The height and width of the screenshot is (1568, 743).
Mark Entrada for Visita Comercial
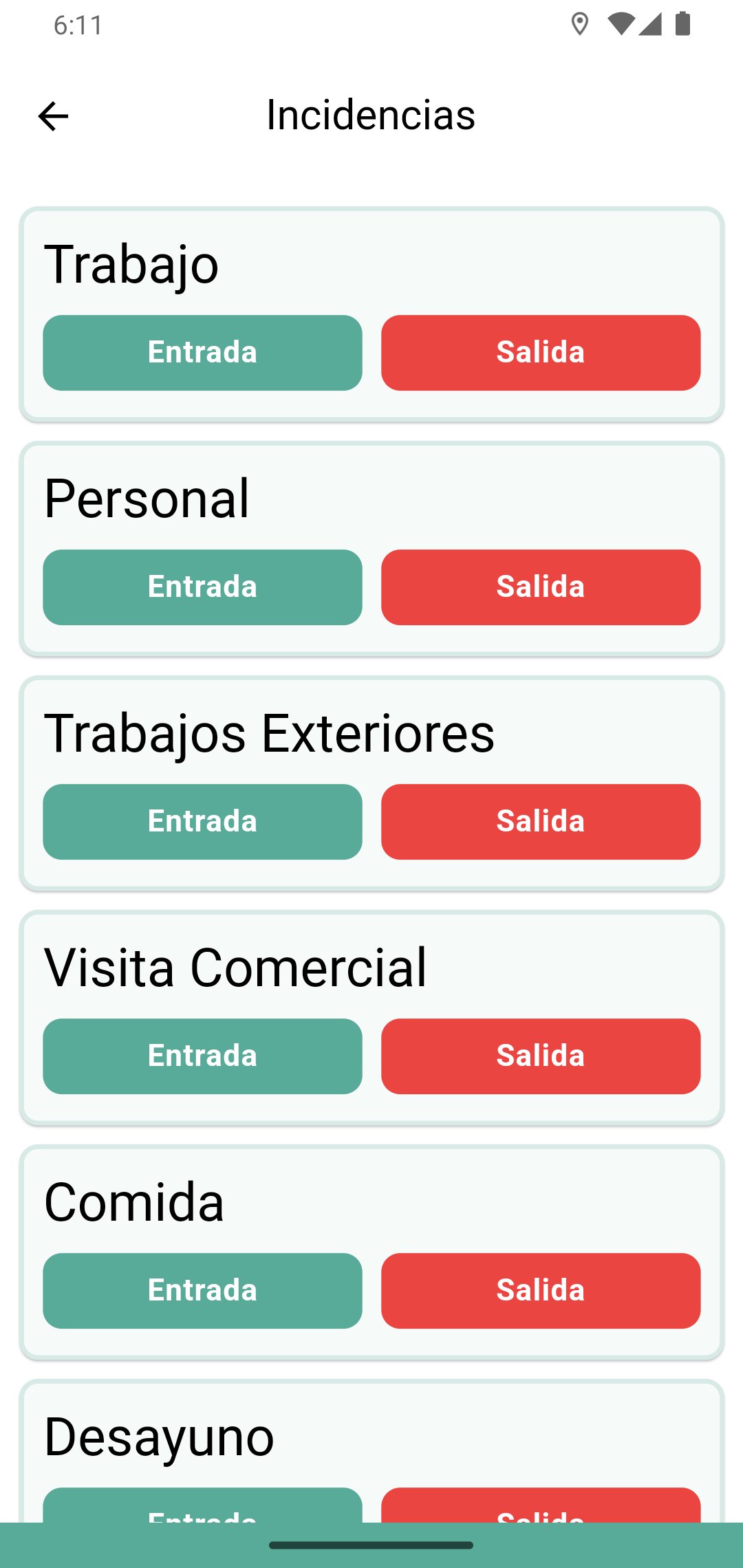coord(202,1056)
